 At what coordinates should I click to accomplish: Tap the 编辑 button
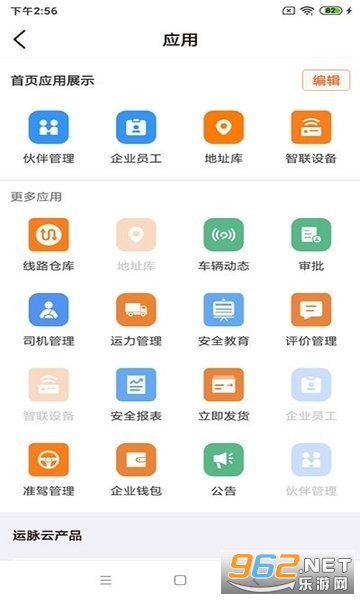[326, 80]
